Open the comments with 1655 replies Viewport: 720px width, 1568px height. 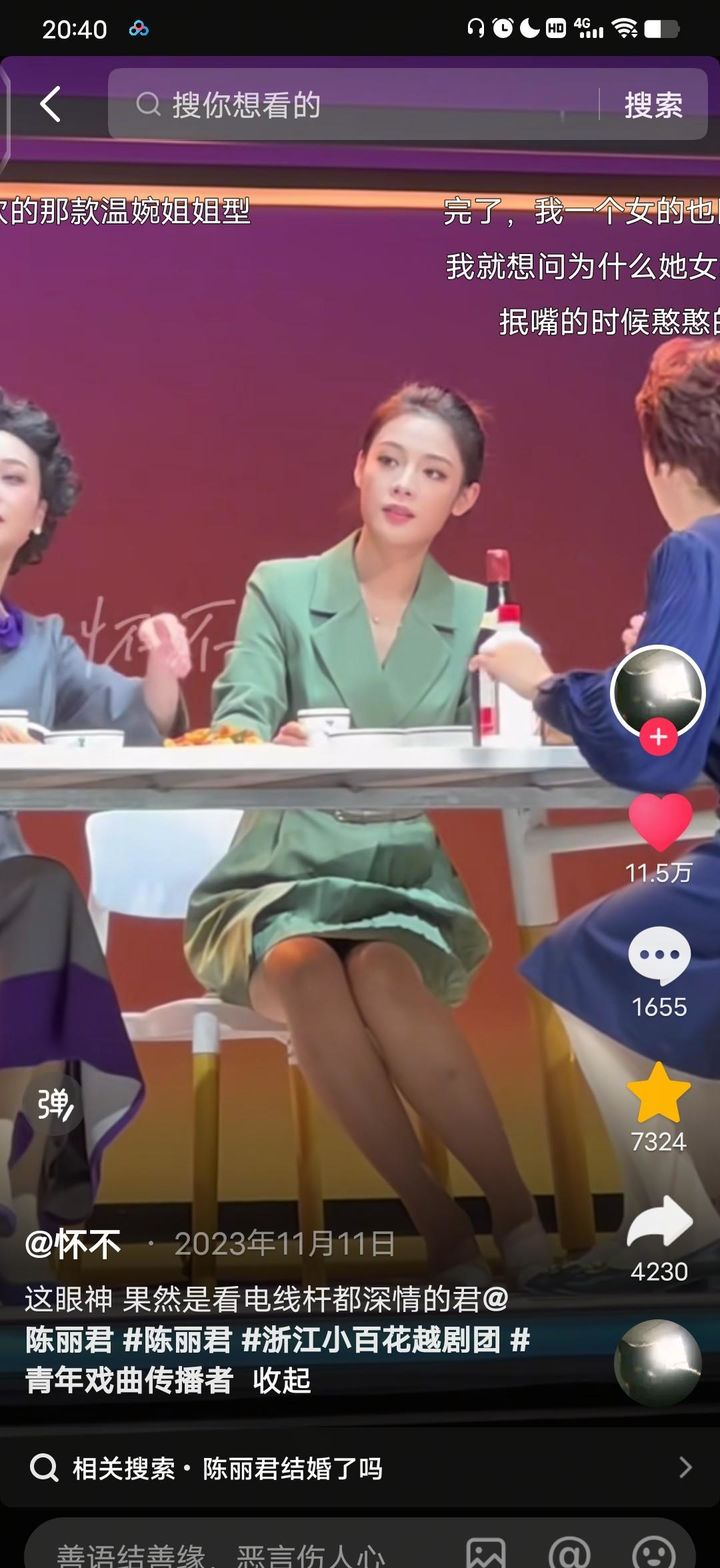659,956
